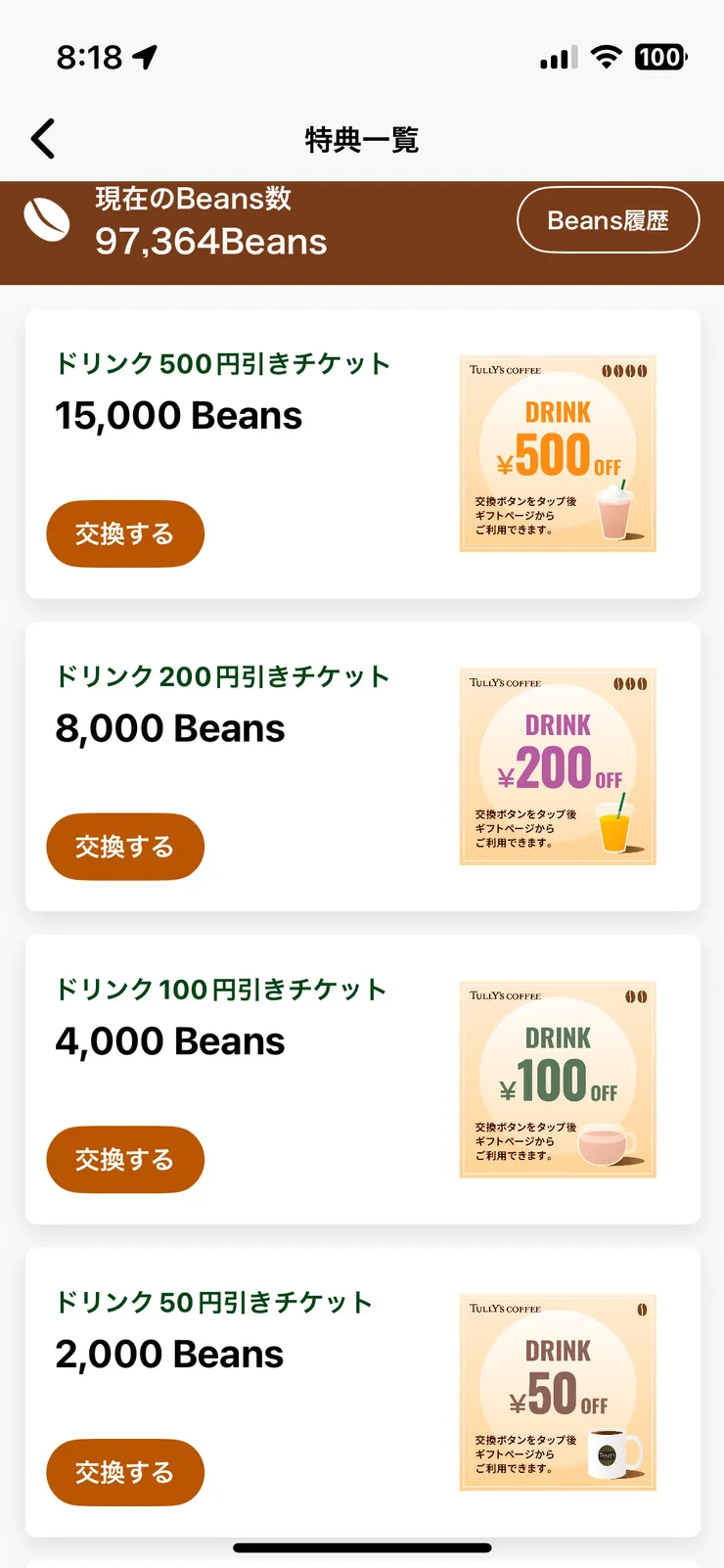Image resolution: width=724 pixels, height=1568 pixels.
Task: Go back using the left chevron arrow
Action: pyautogui.click(x=43, y=138)
